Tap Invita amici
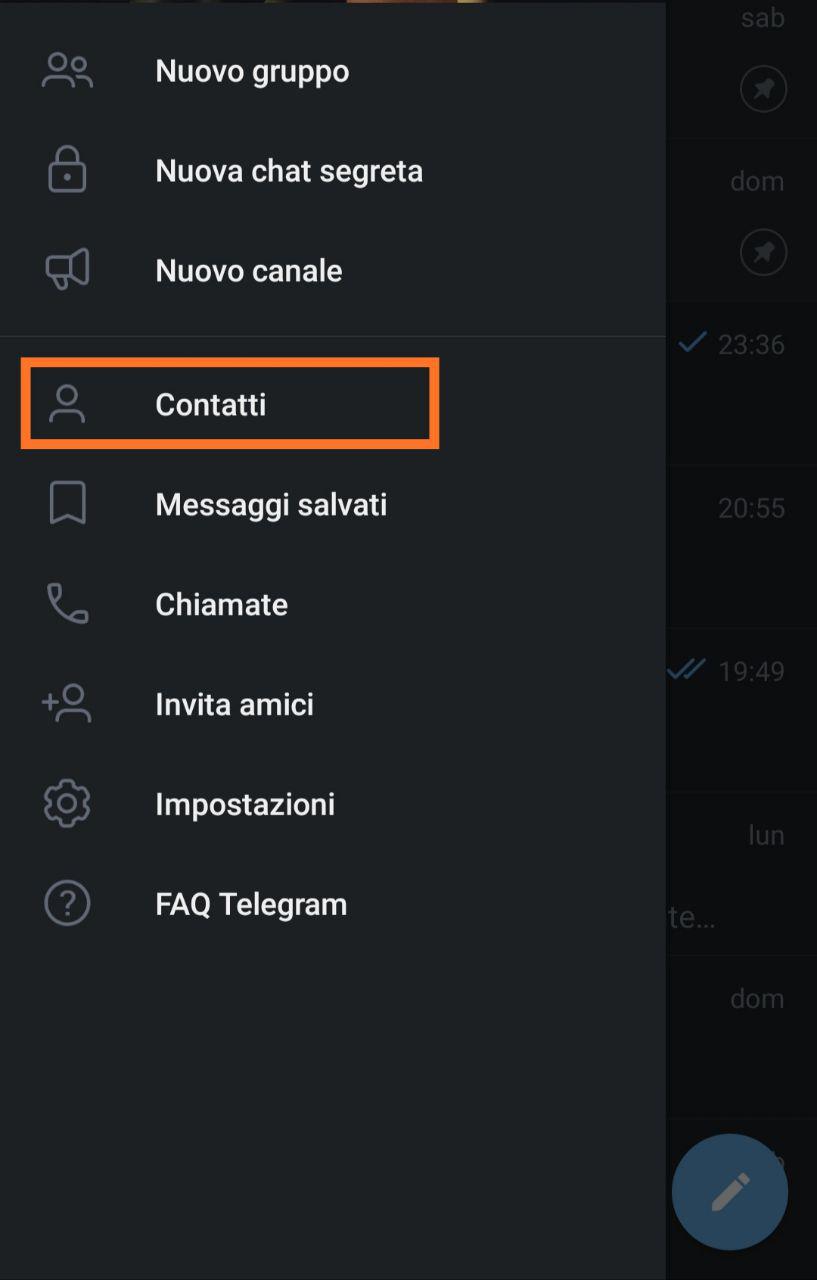 click(234, 705)
